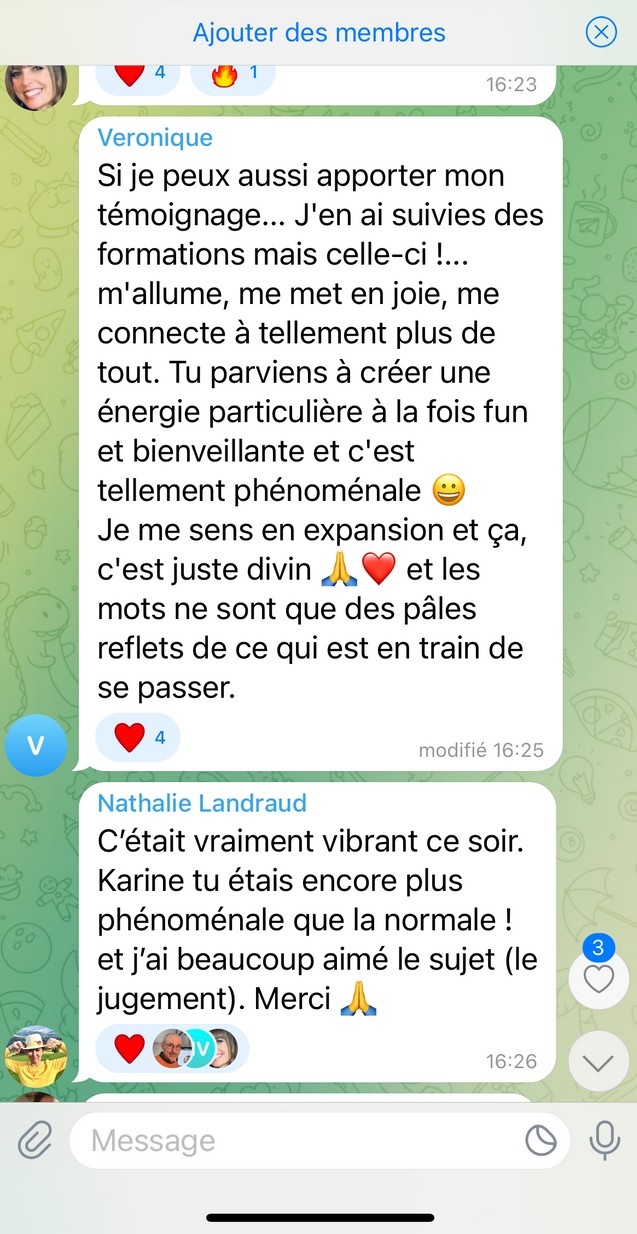Open Nathalie Landraud's avatar photo
The image size is (637, 1234).
[x=36, y=1055]
